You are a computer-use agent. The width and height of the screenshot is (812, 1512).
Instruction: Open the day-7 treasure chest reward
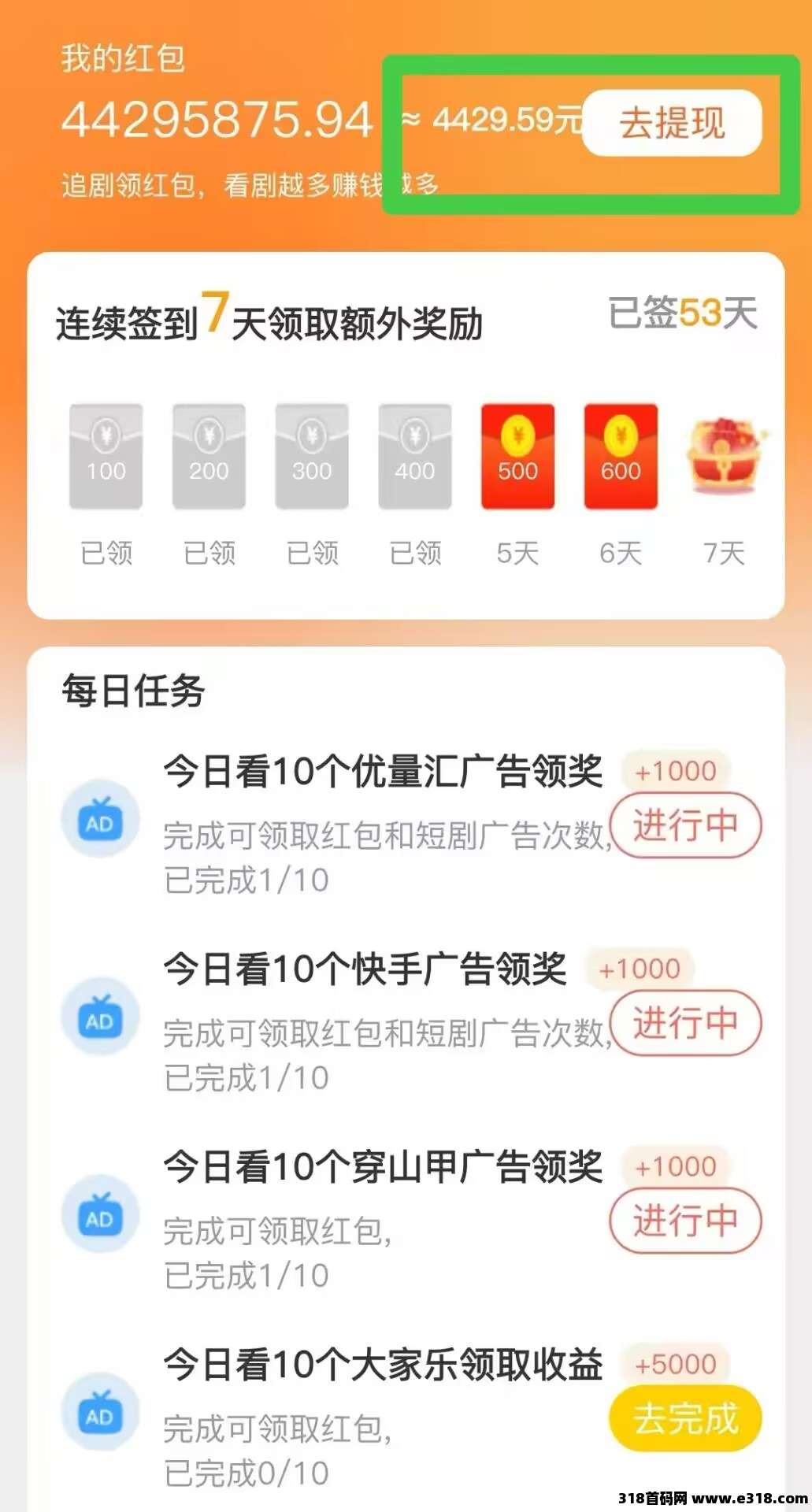point(724,457)
